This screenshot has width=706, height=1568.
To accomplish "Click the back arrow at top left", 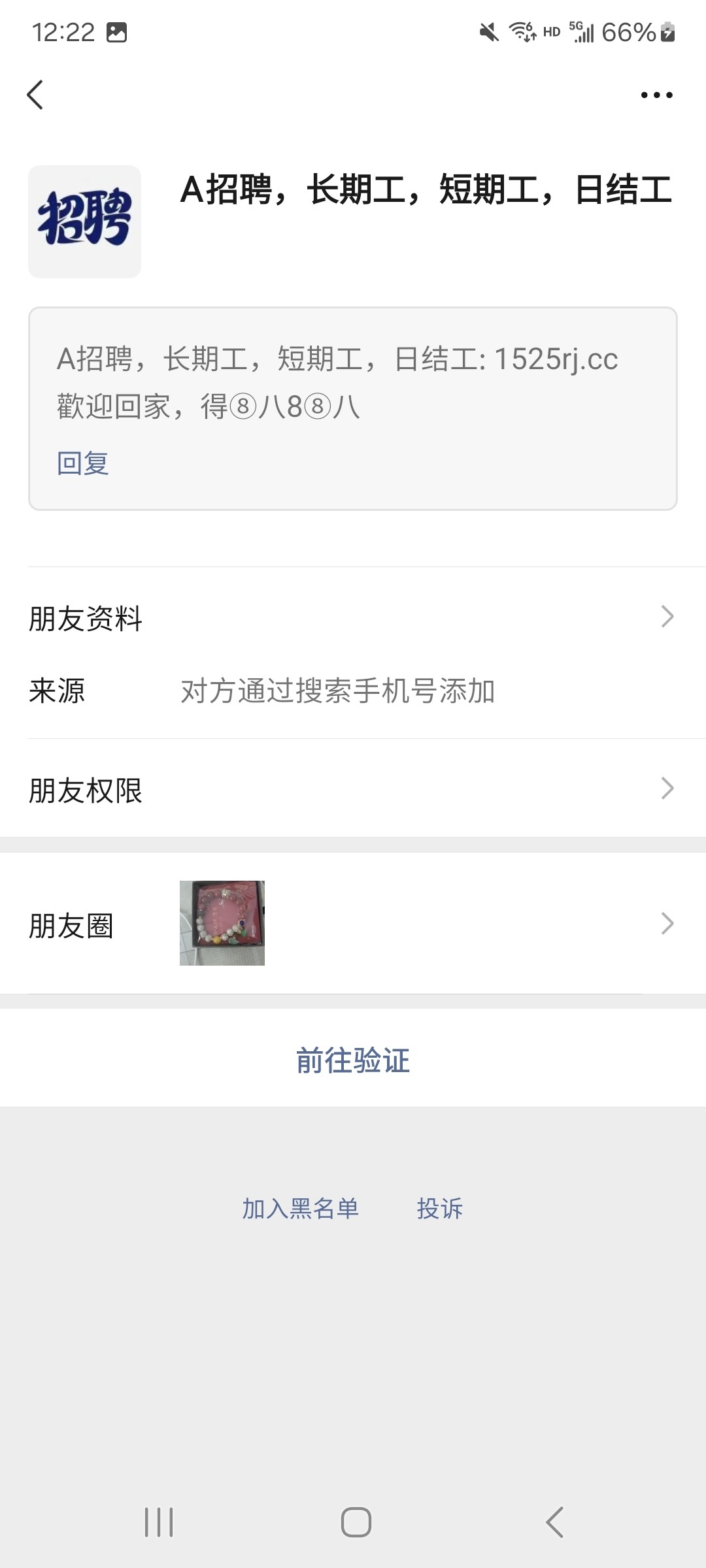I will [35, 95].
